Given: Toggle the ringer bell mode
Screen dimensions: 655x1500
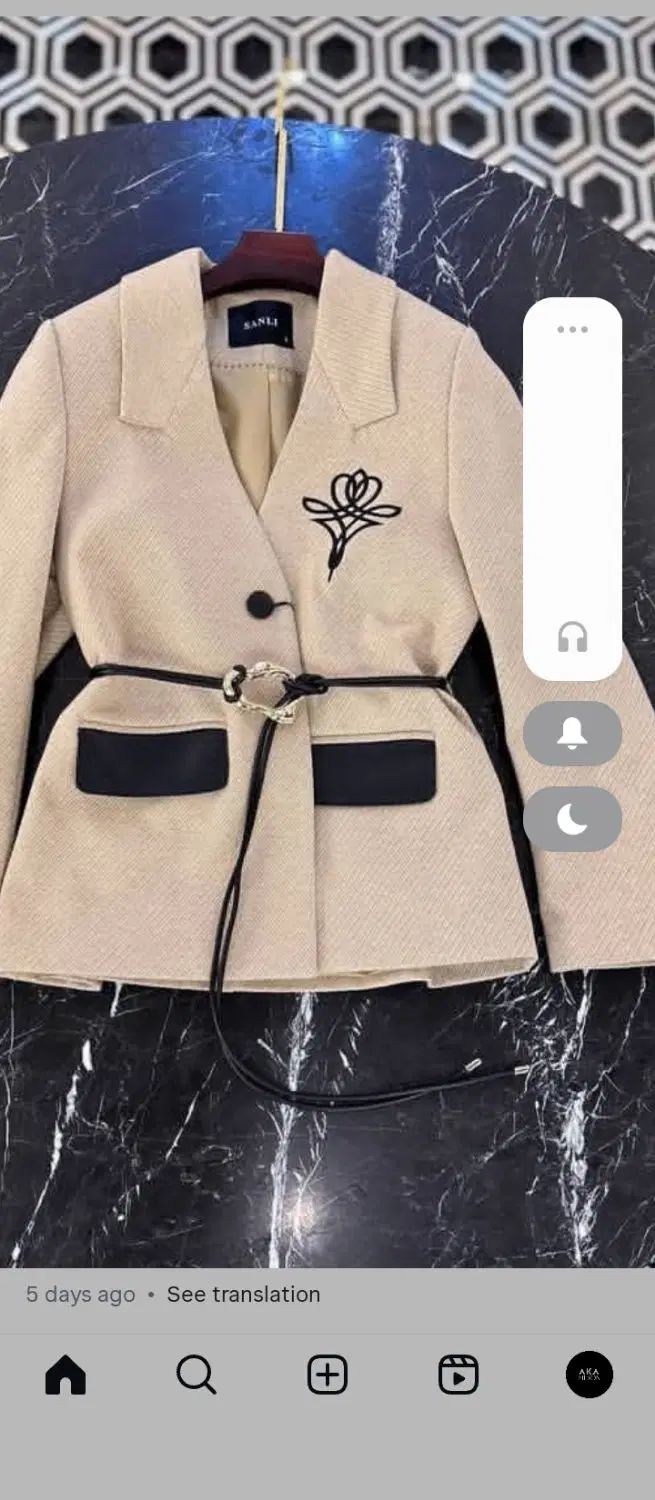Looking at the screenshot, I should click(572, 733).
